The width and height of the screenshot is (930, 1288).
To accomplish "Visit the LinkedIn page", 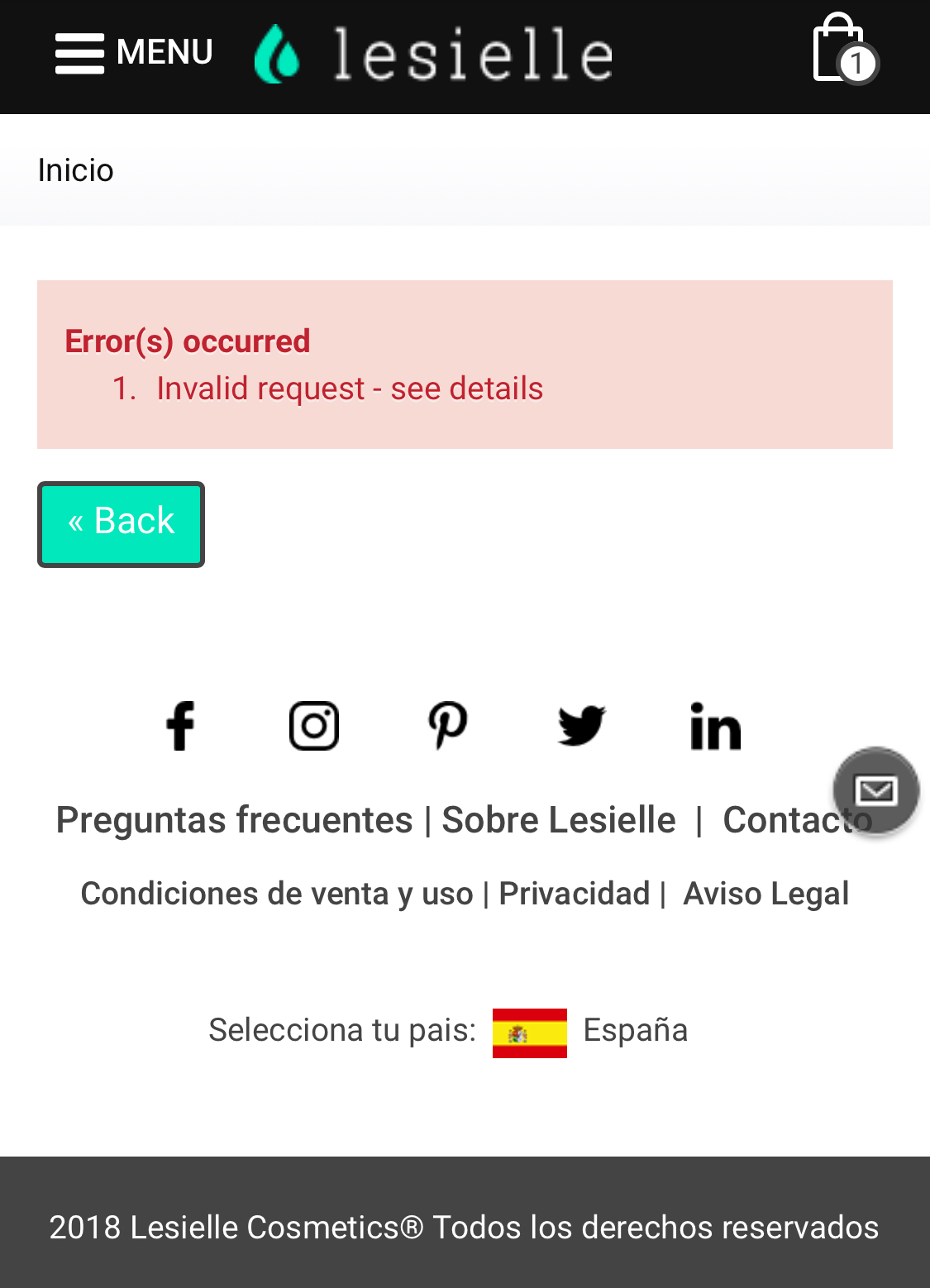I will click(716, 726).
